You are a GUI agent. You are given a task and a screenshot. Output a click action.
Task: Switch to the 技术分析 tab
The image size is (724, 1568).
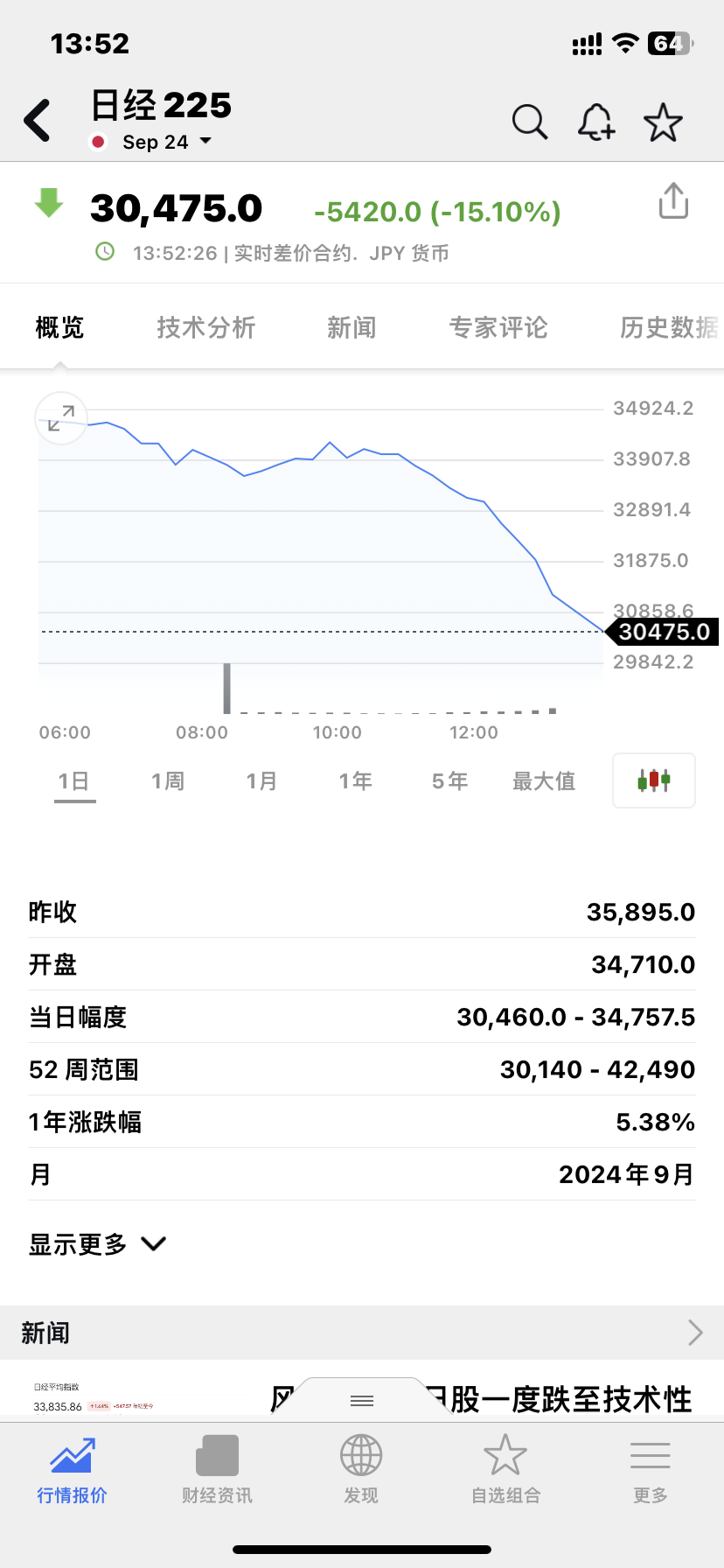coord(206,327)
